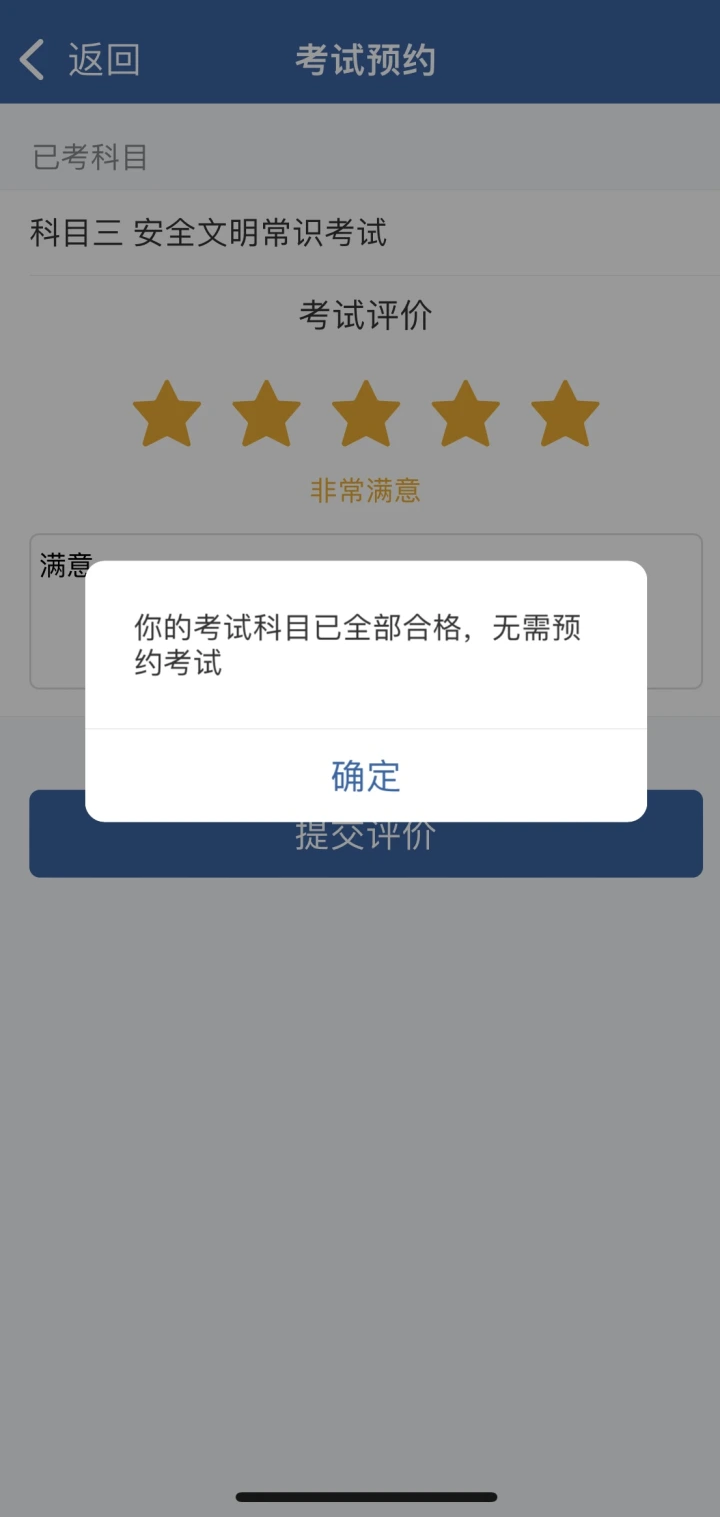Confirm the dialog with 确定
Viewport: 720px width, 1517px height.
[366, 776]
